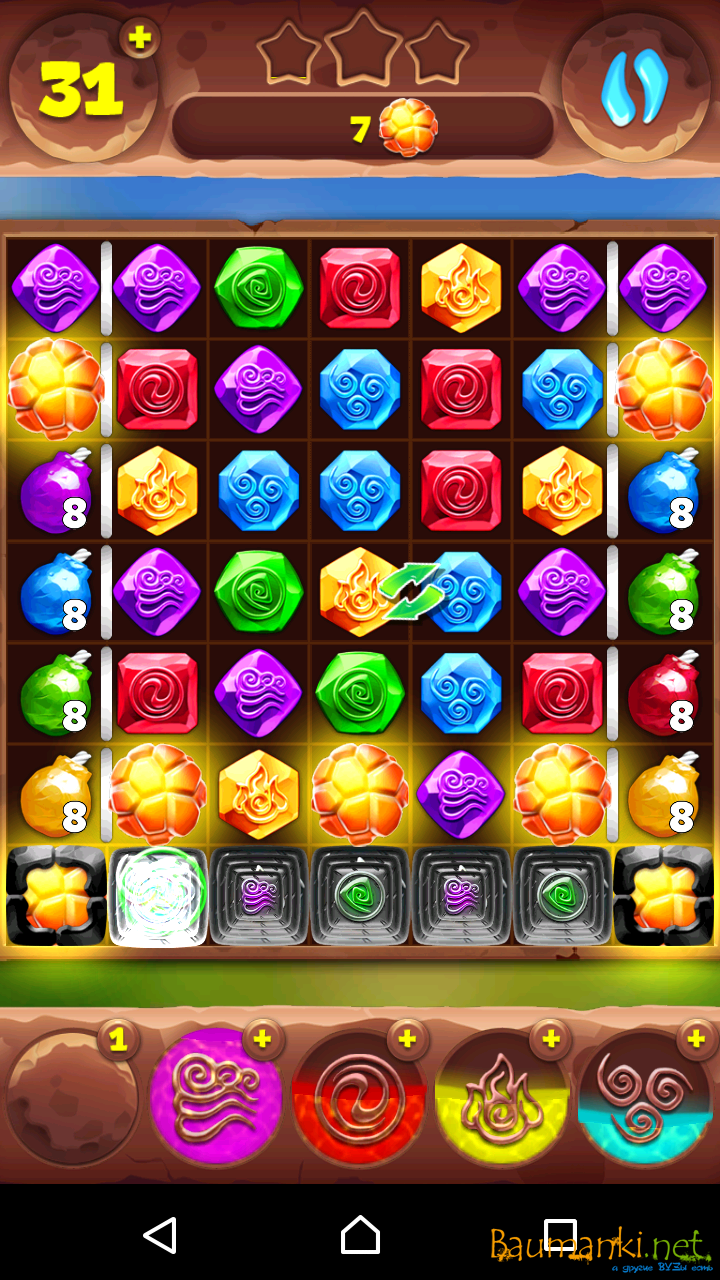Select the empty booster slot marked 1

[x=72, y=1098]
